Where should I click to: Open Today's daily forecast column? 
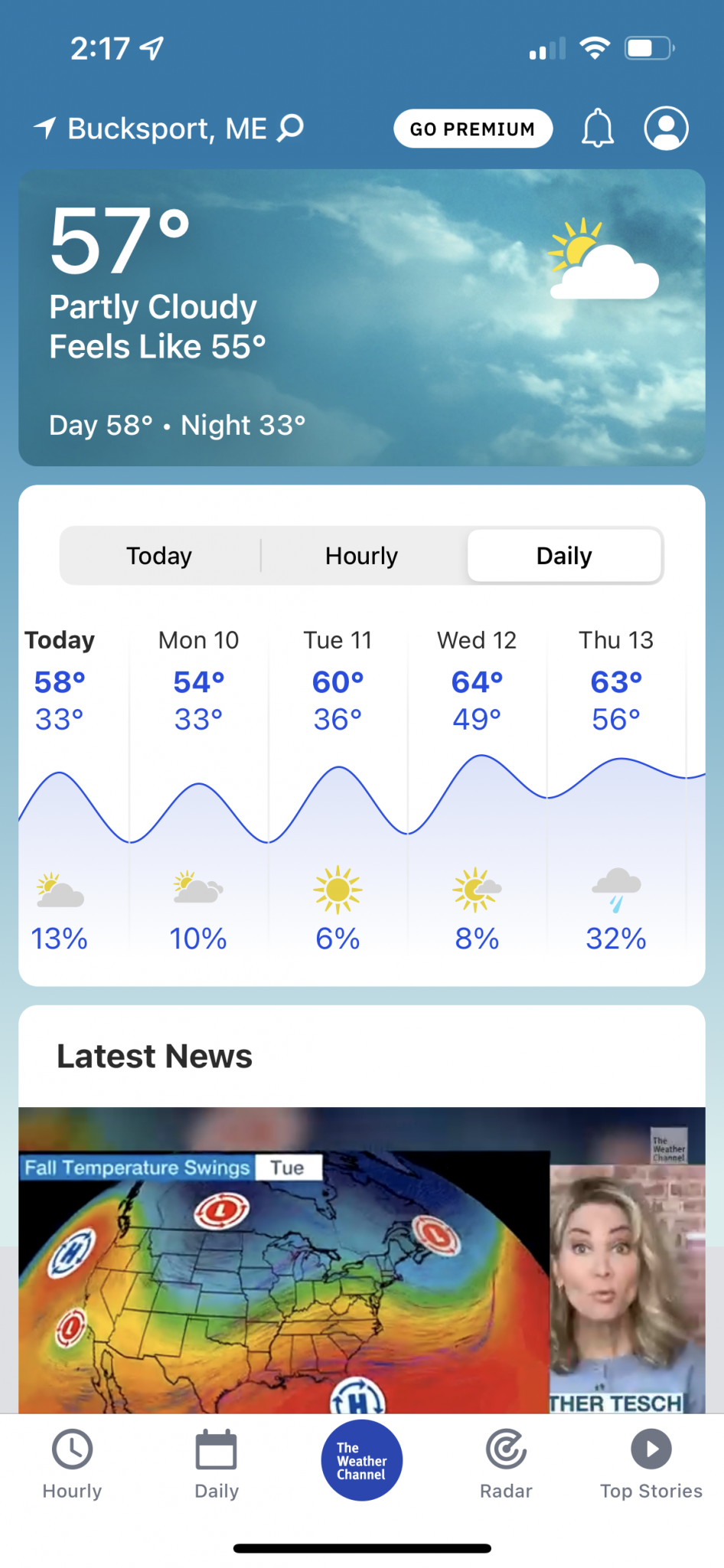pos(60,789)
